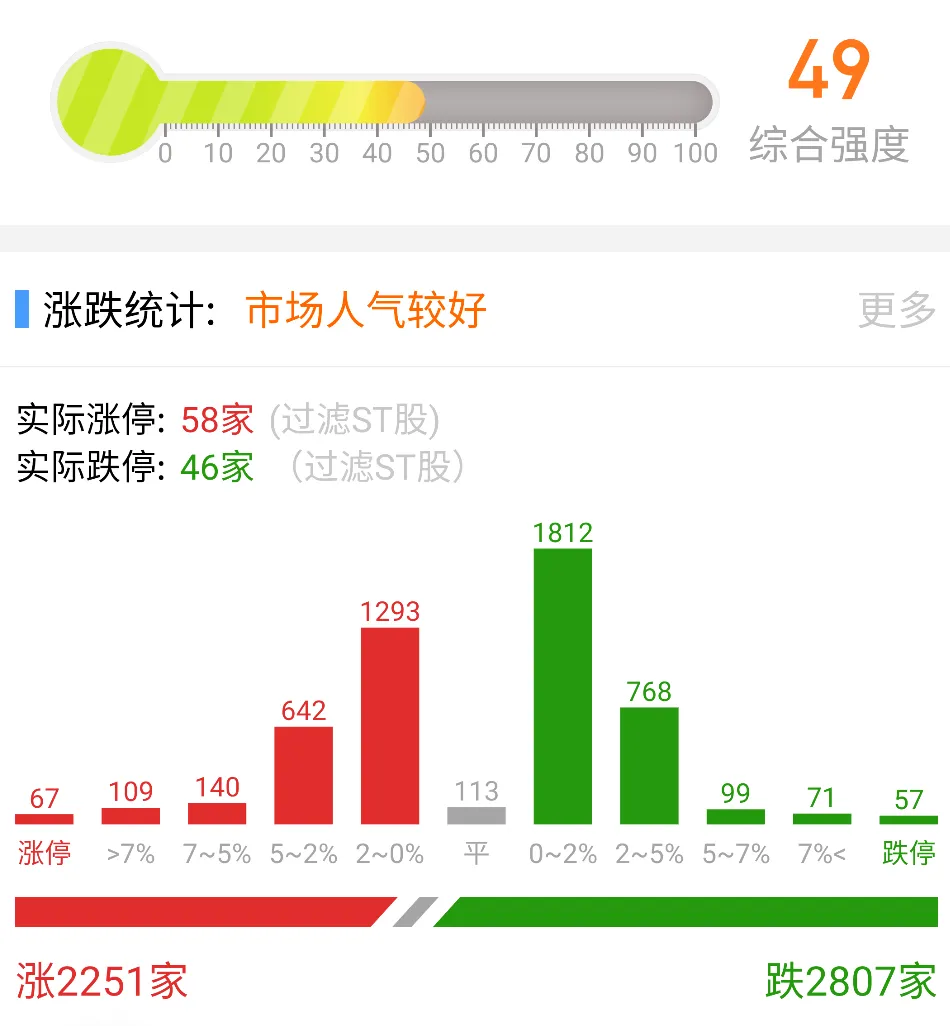
Task: Open 更多 for 涨跌统计
Action: pos(896,310)
